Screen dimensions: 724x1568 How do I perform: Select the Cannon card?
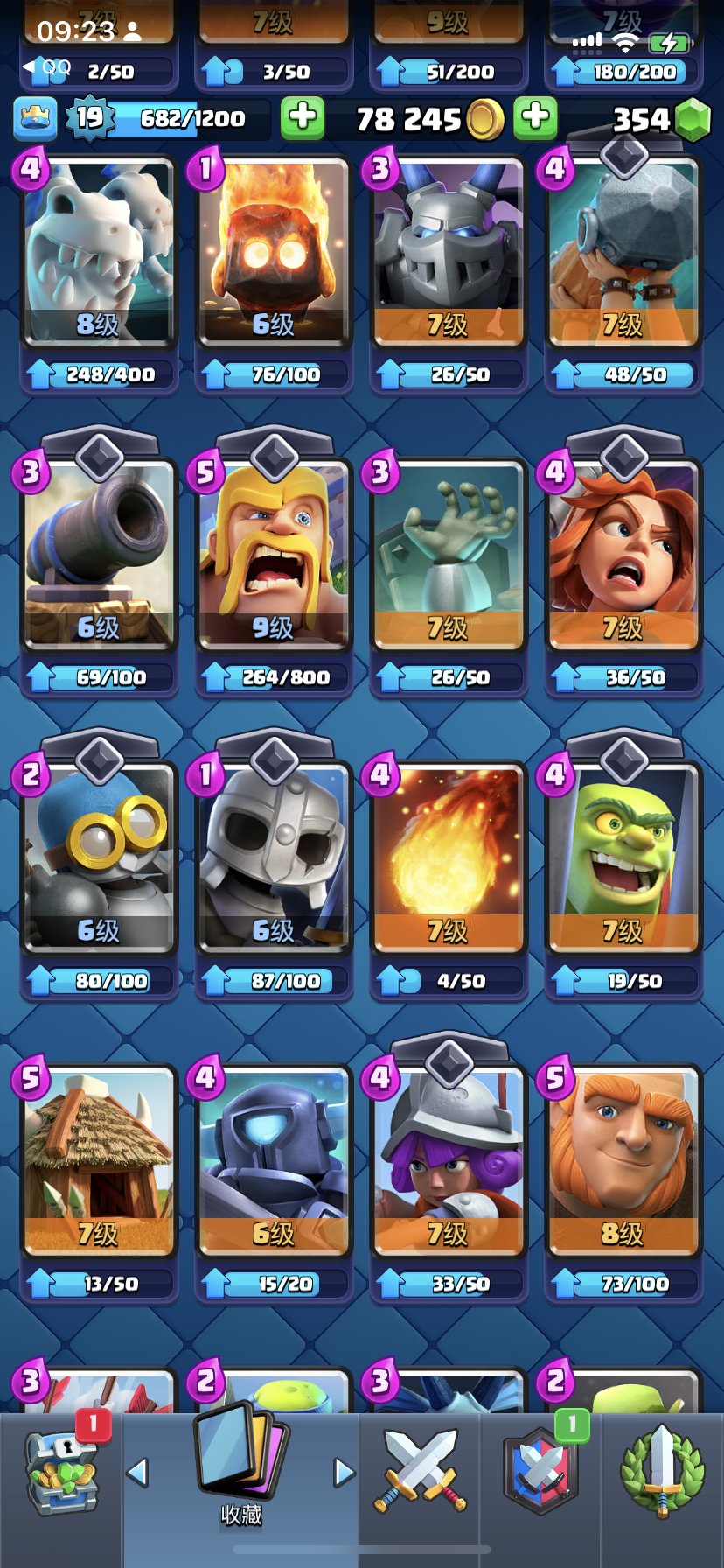click(x=98, y=556)
